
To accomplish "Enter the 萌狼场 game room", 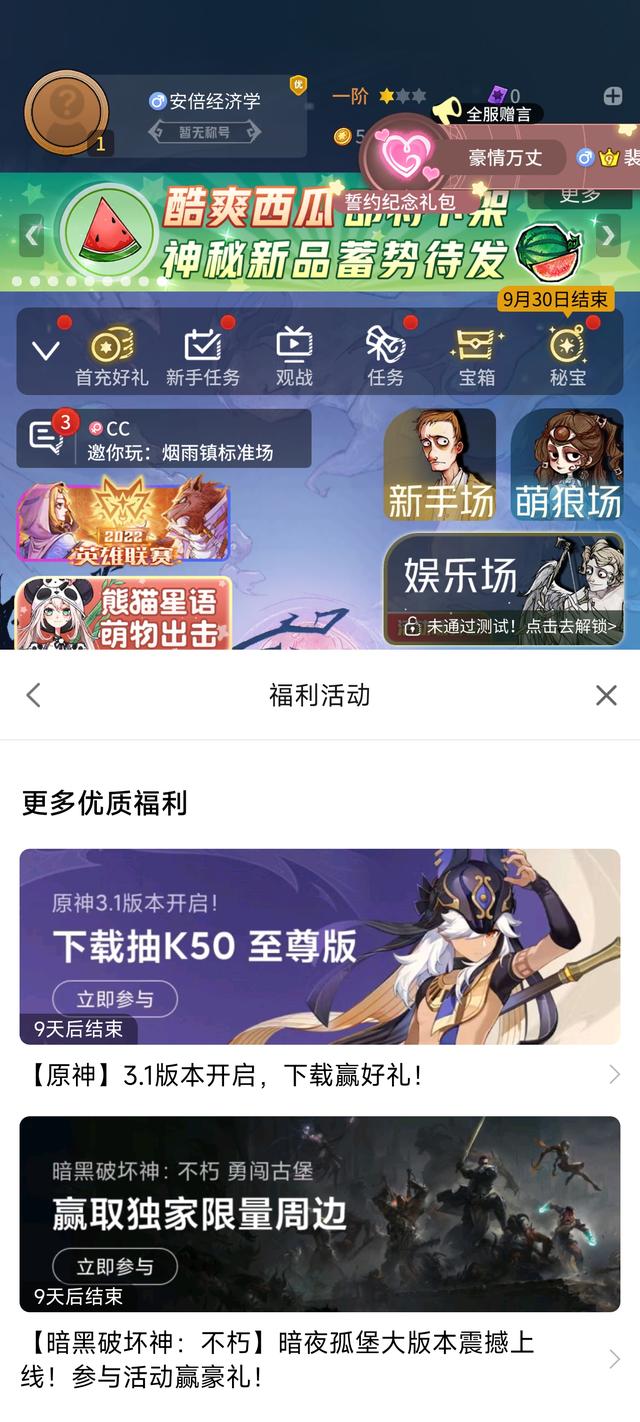I will click(567, 465).
